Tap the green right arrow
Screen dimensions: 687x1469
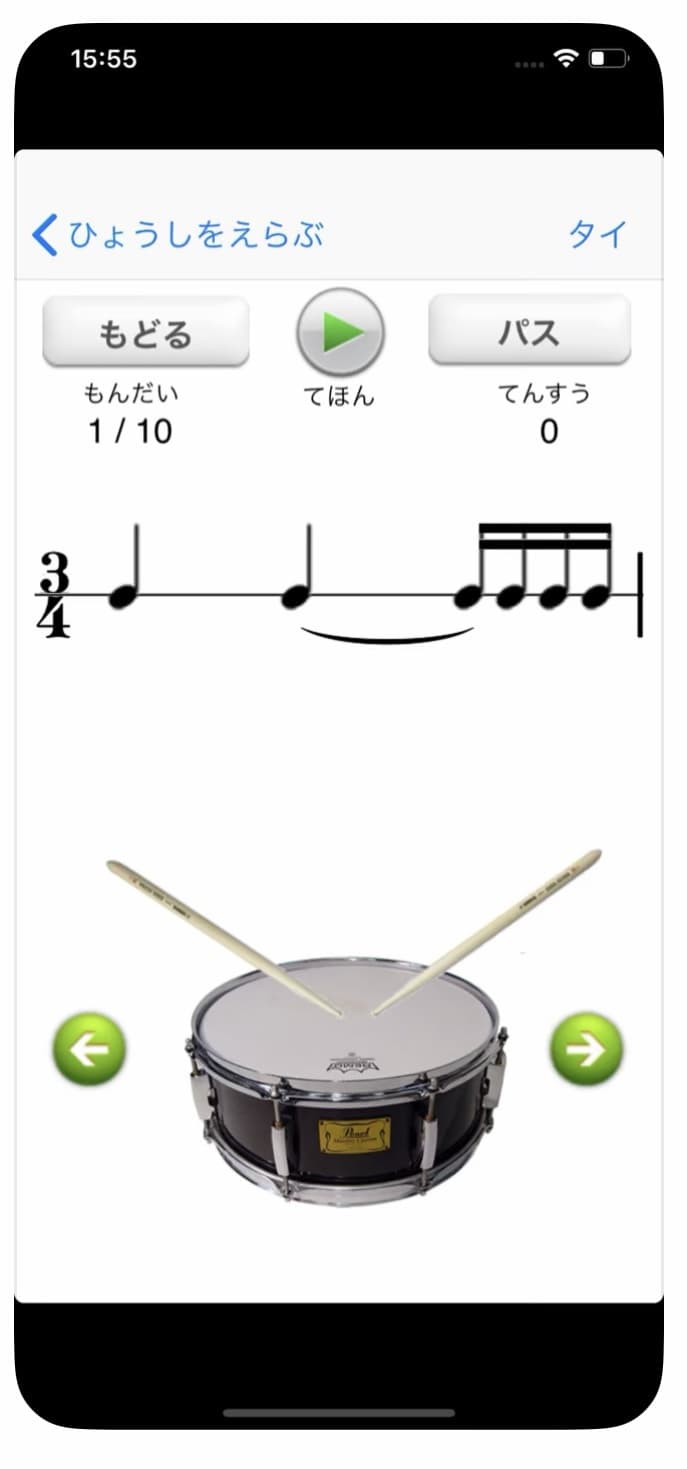point(586,1049)
